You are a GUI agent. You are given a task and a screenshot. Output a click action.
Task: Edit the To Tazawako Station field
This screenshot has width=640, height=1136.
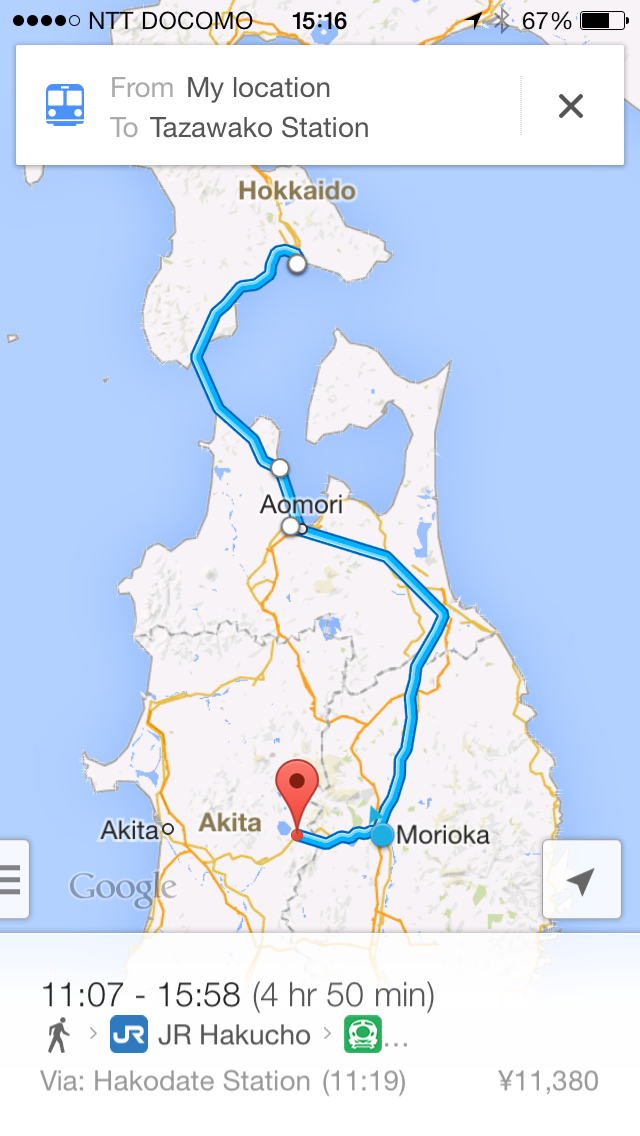click(258, 128)
